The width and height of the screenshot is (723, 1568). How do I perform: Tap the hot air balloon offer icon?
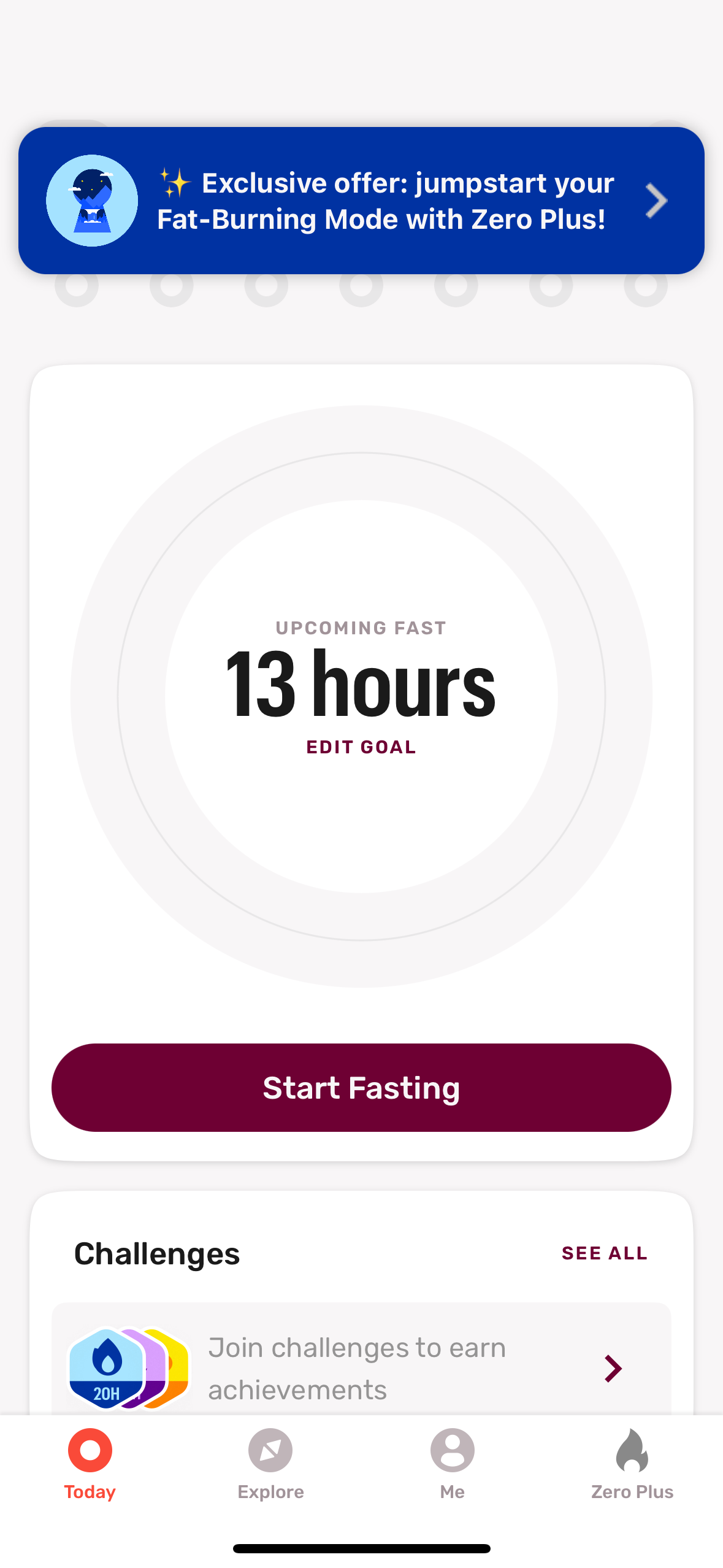[91, 200]
